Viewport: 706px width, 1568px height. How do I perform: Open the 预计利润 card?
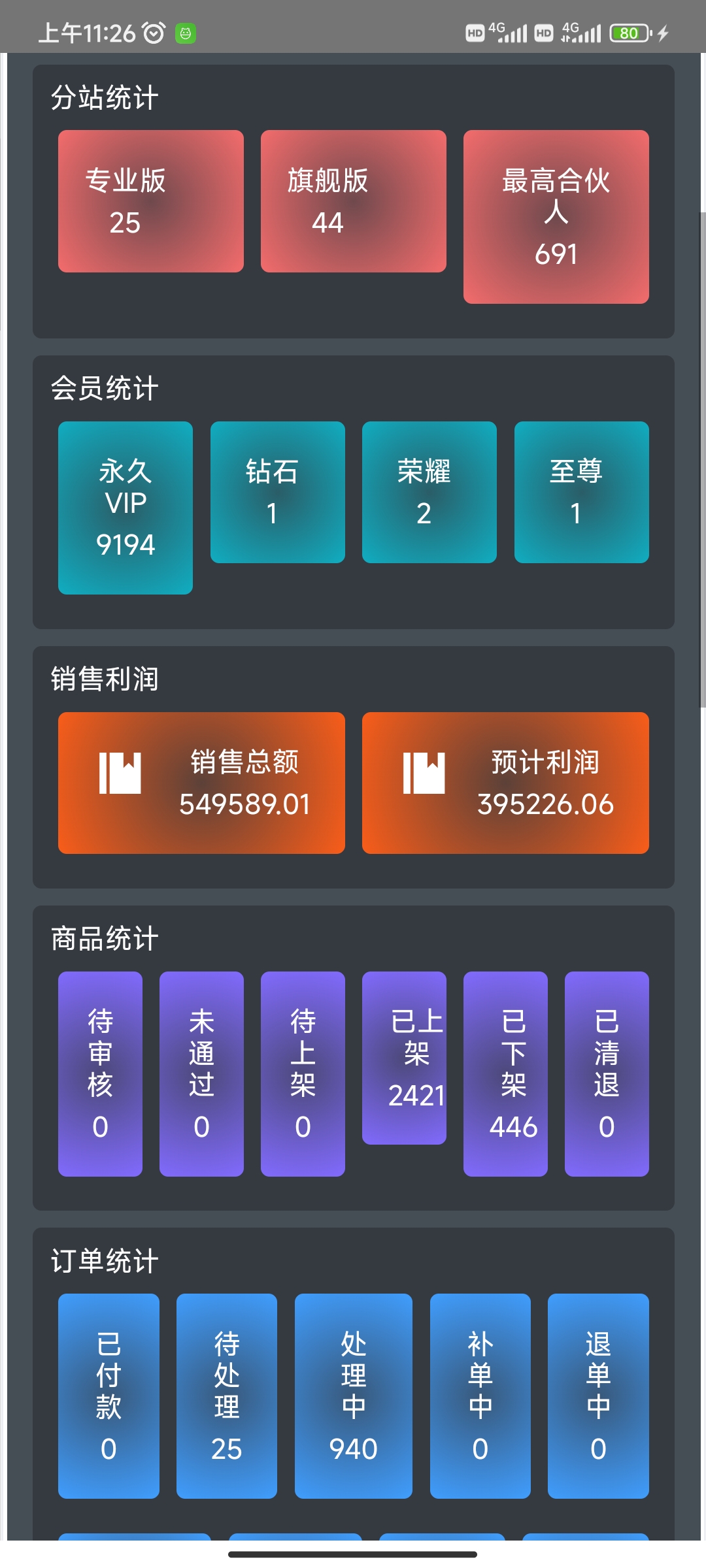click(505, 783)
